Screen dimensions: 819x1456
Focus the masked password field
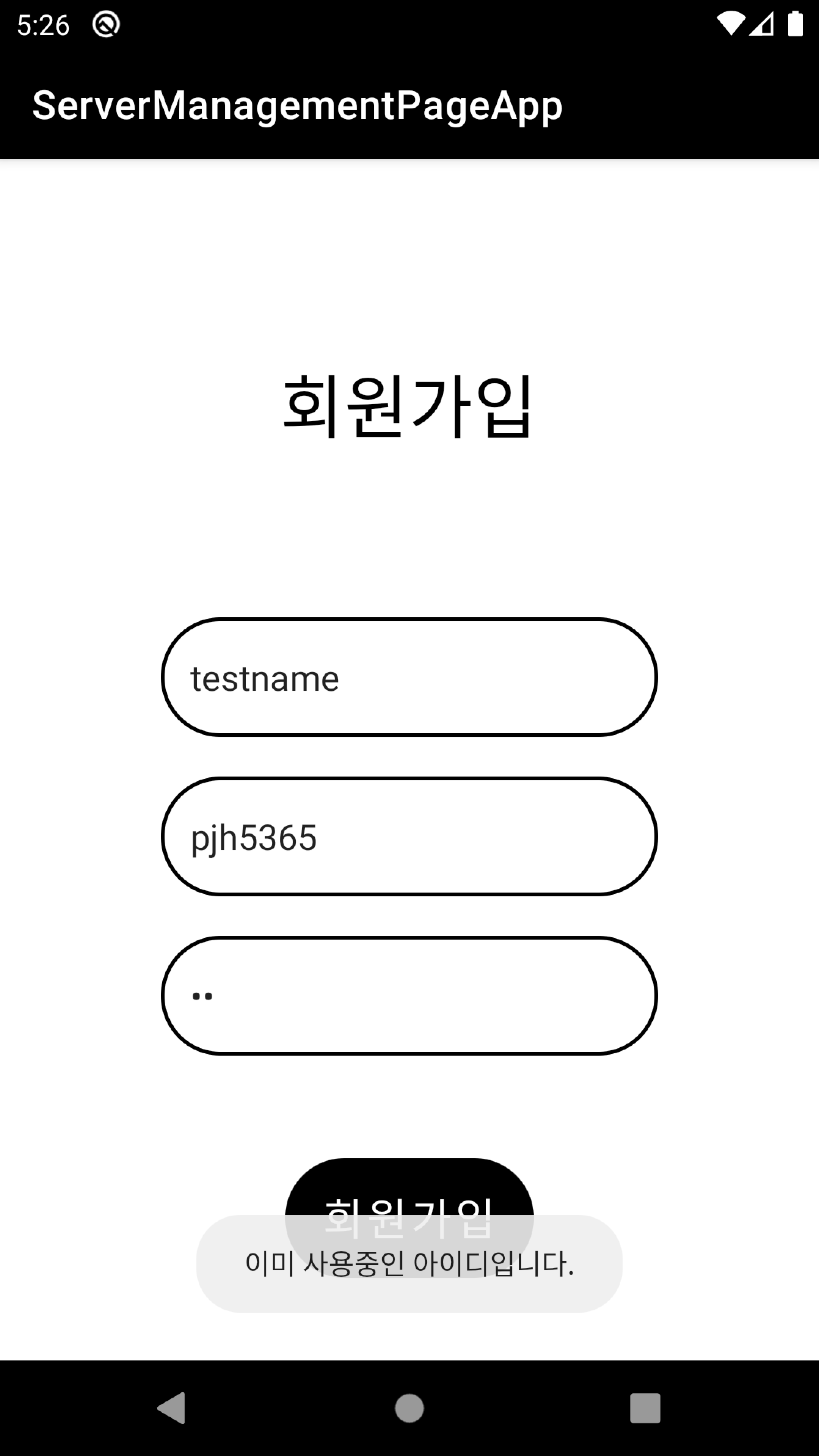click(x=409, y=996)
